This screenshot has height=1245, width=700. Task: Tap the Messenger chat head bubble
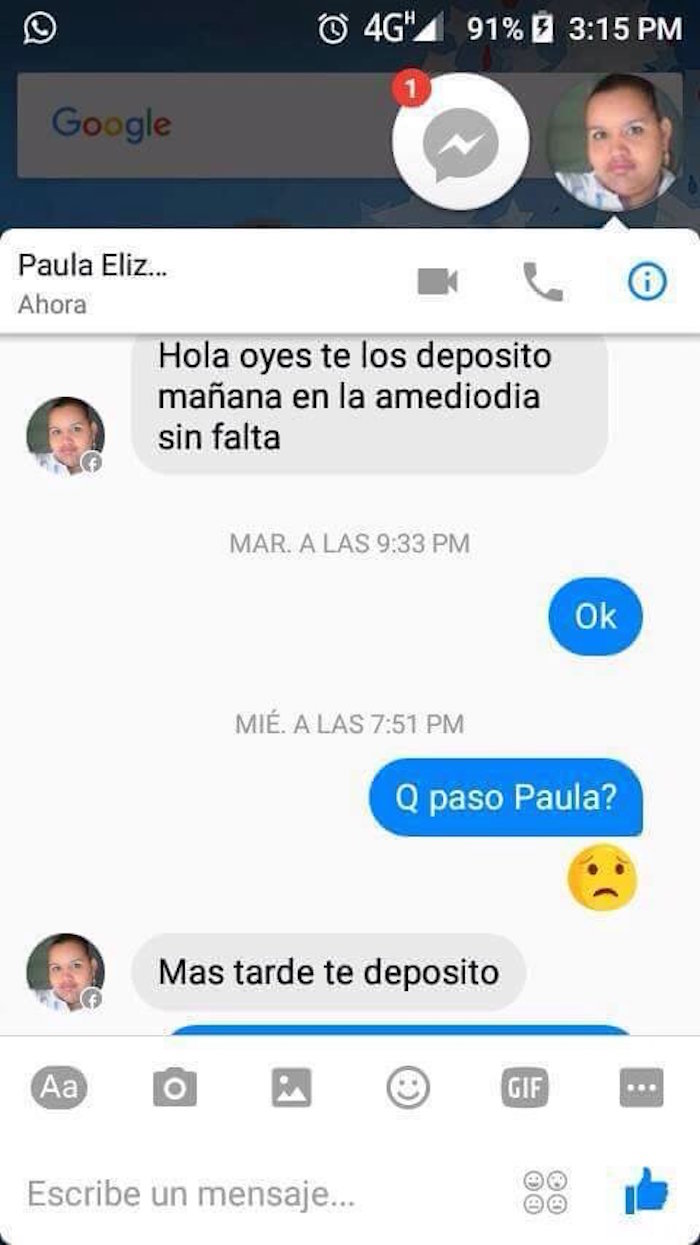(x=460, y=142)
